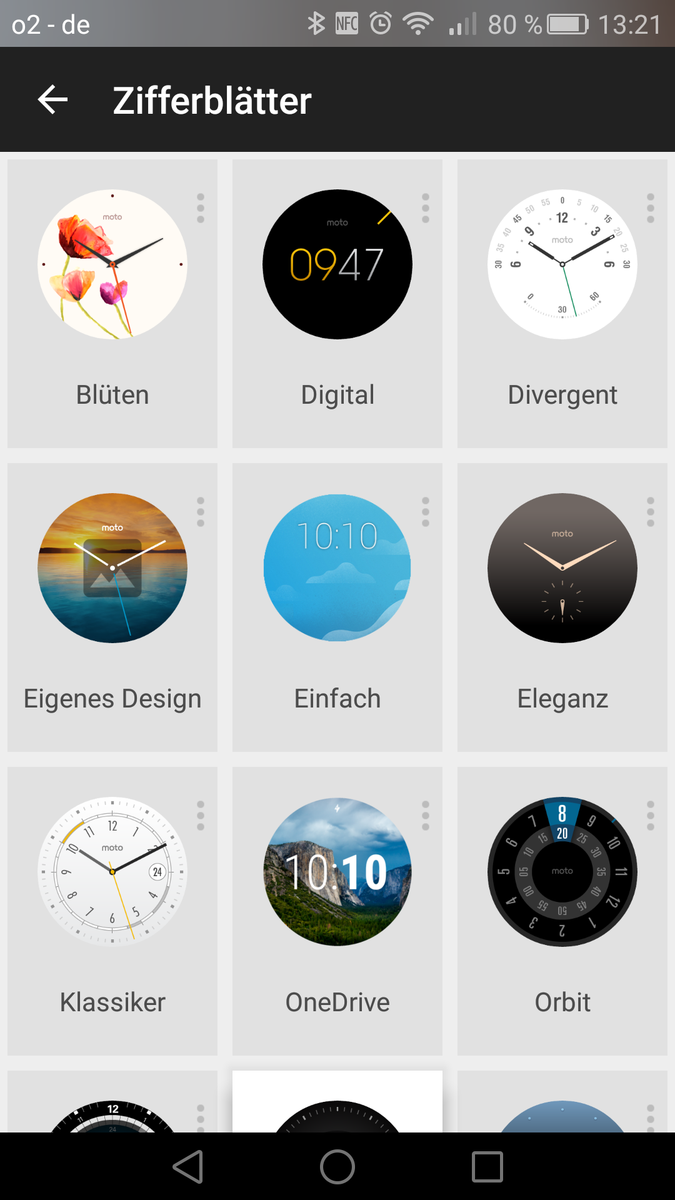Open options menu for Blüten
This screenshot has width=675, height=1200.
(x=200, y=208)
